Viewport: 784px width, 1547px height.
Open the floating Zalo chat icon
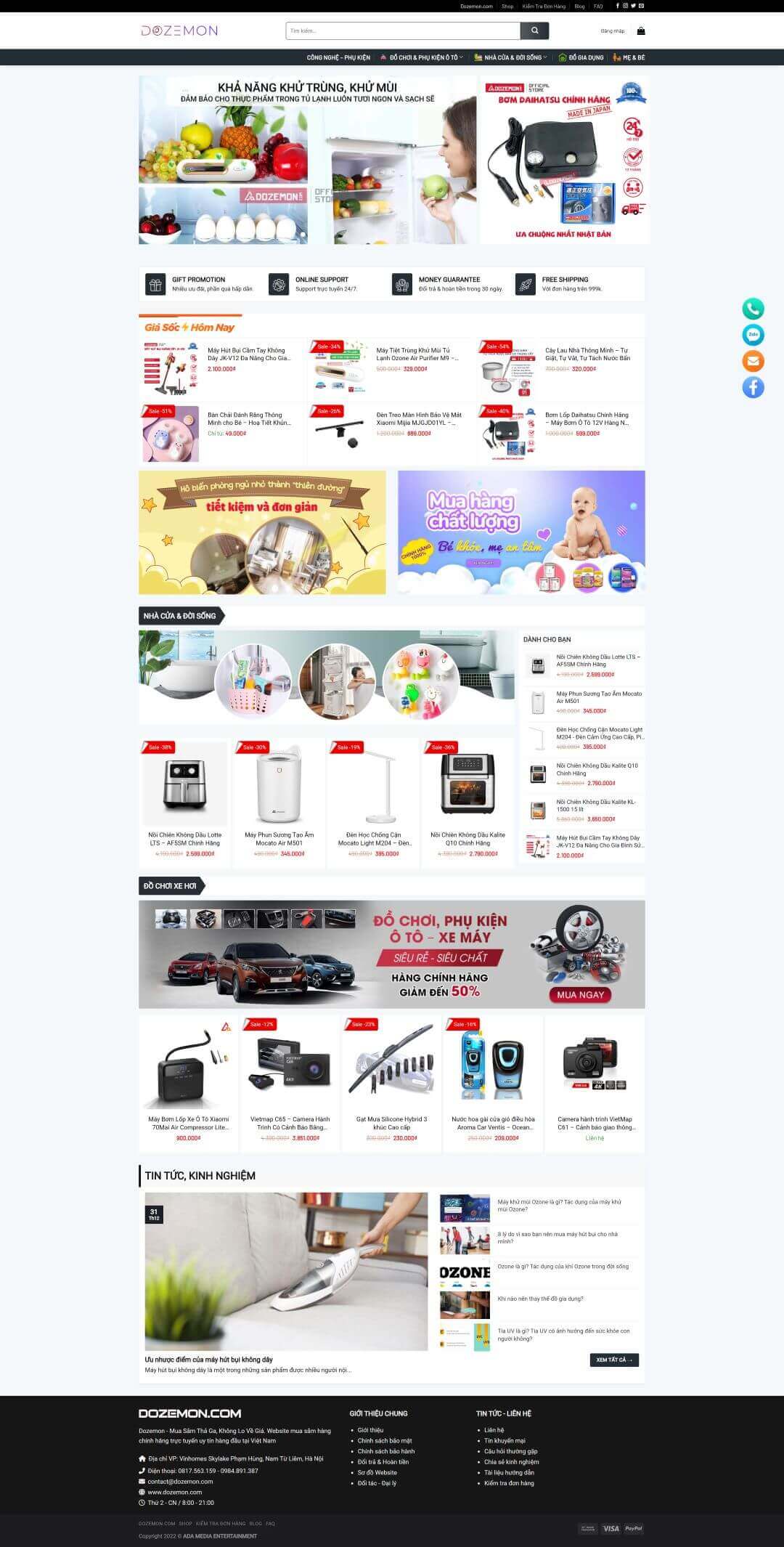click(x=753, y=335)
